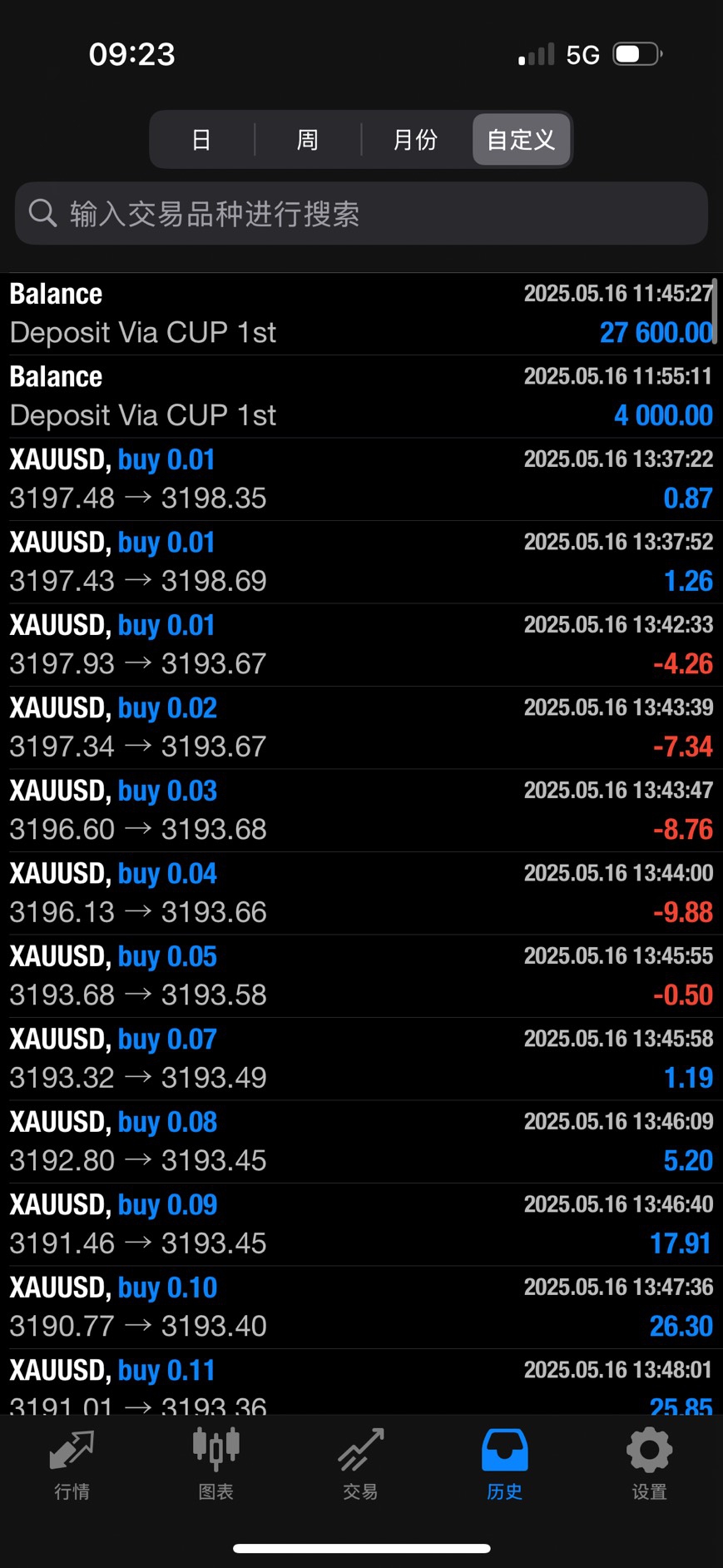The image size is (723, 1568).
Task: Switch to the 月份 period tab
Action: 415,140
